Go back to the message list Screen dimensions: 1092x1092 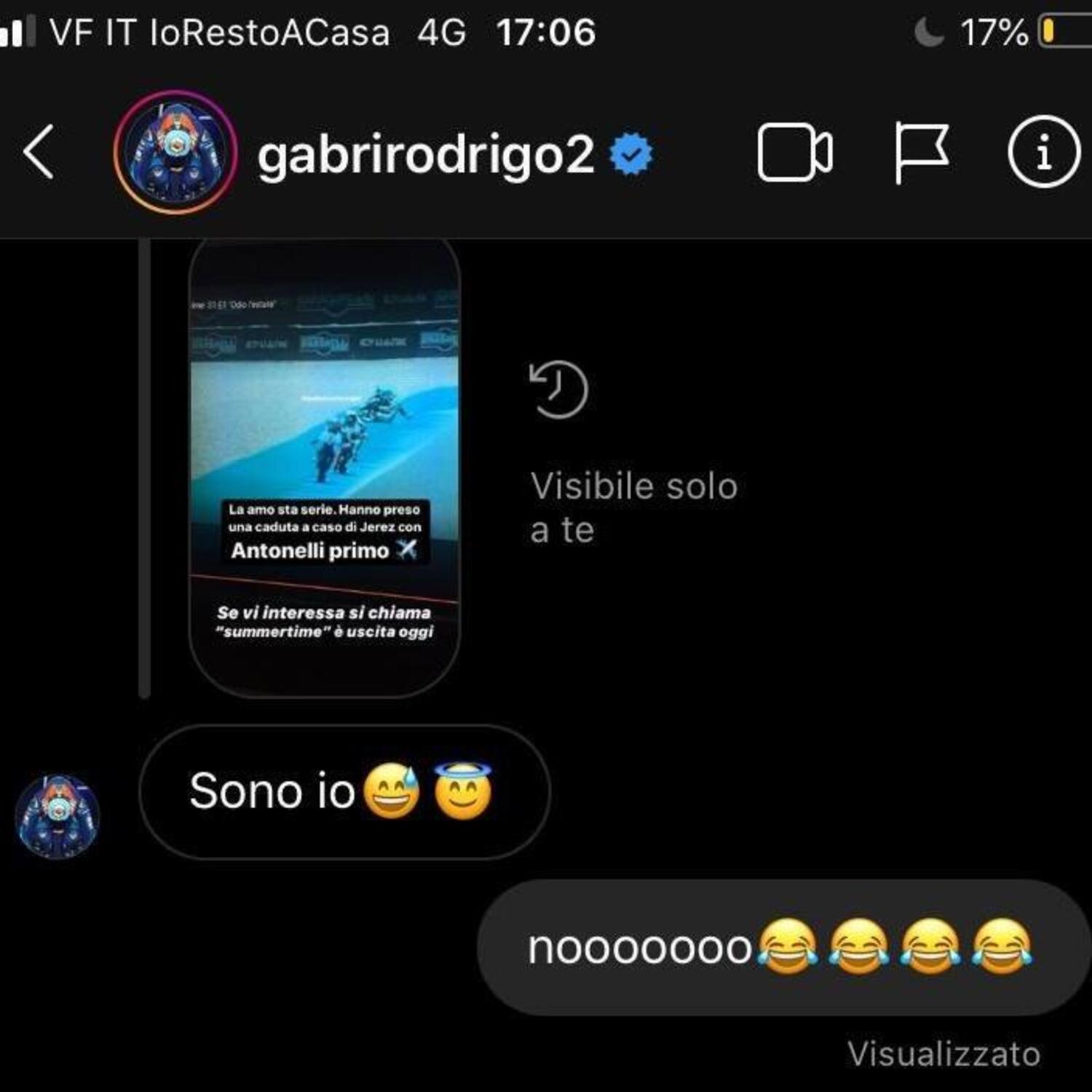(38, 152)
